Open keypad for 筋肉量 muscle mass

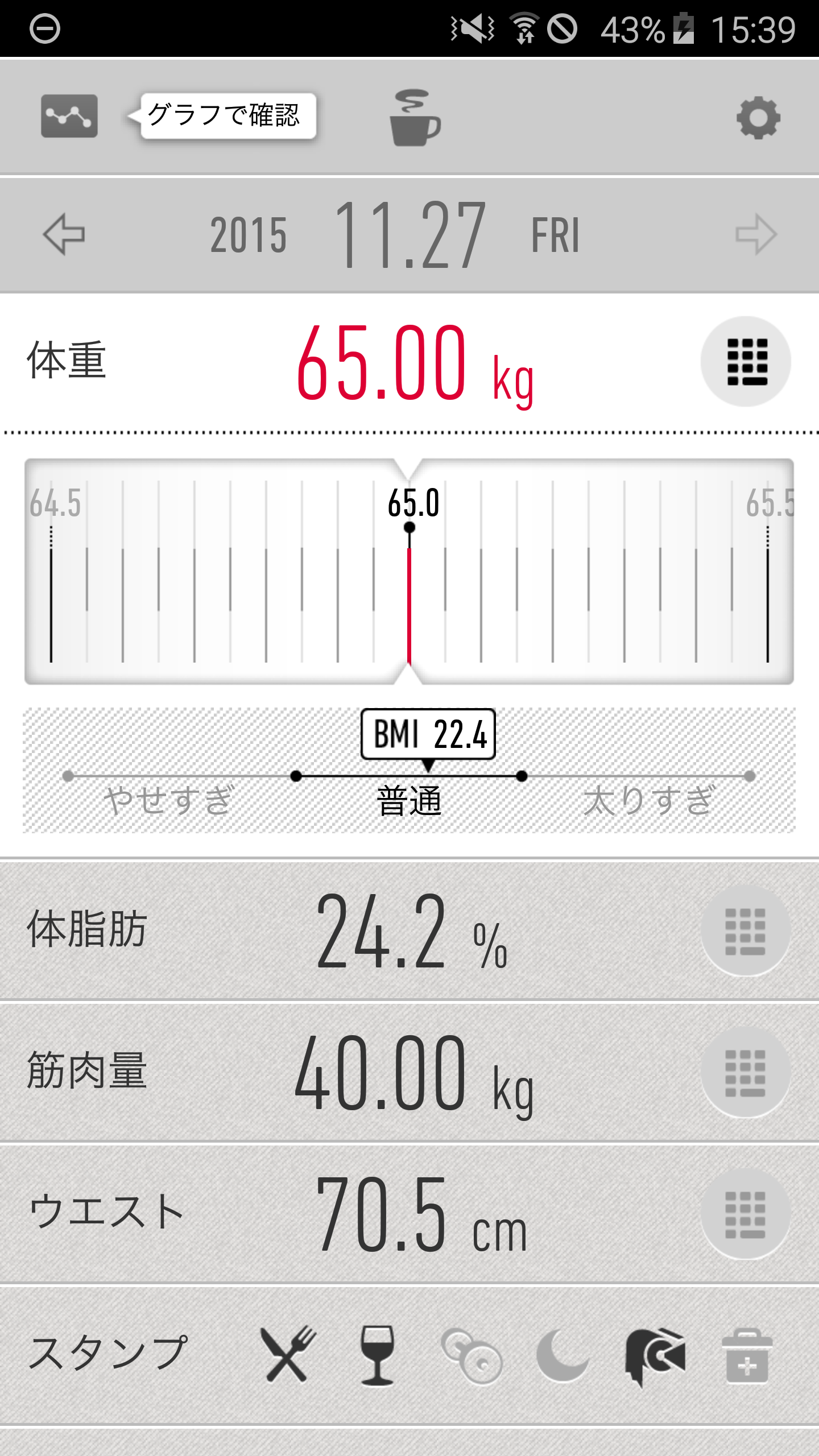(x=746, y=1073)
